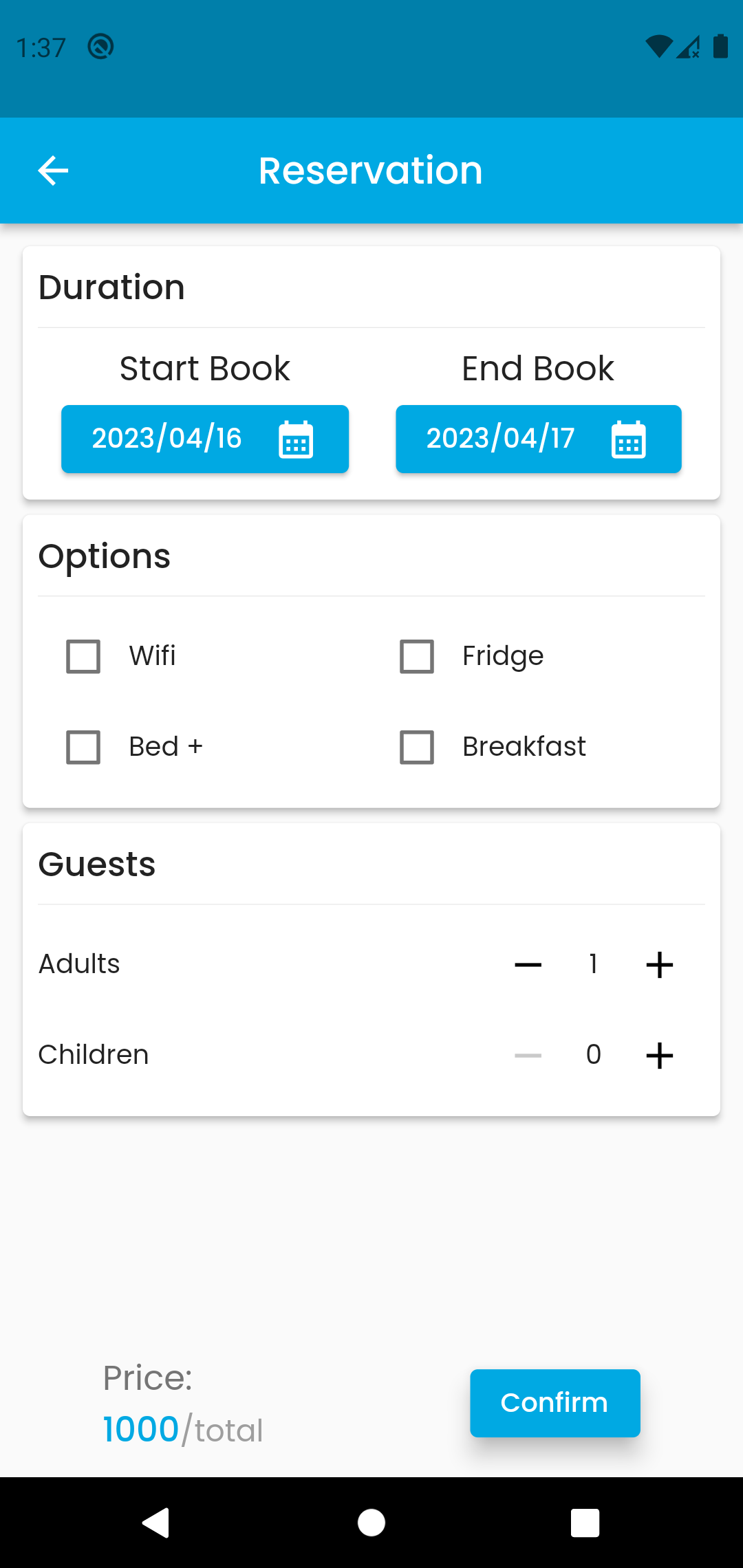The height and width of the screenshot is (1568, 743).
Task: Click the dimmed minus icon next to Children
Action: click(527, 1054)
